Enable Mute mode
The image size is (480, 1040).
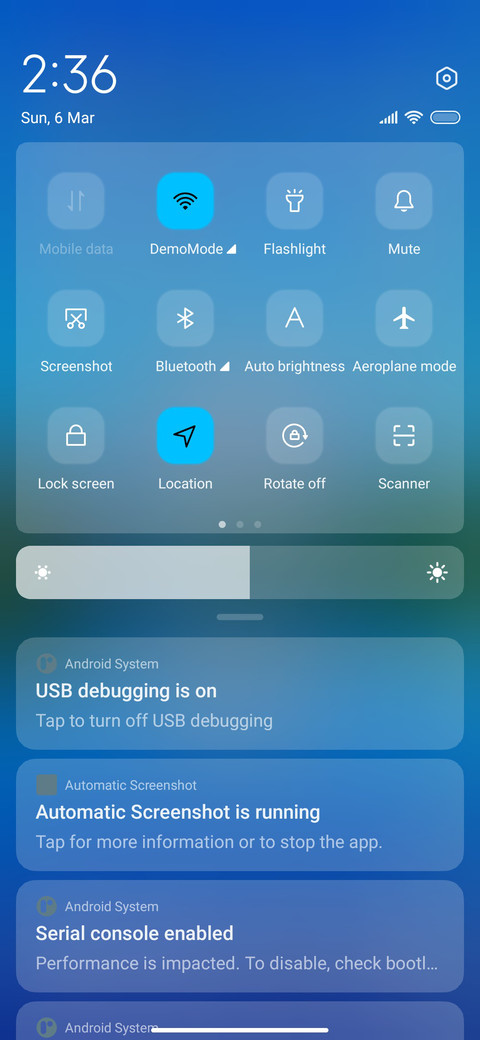tap(404, 201)
